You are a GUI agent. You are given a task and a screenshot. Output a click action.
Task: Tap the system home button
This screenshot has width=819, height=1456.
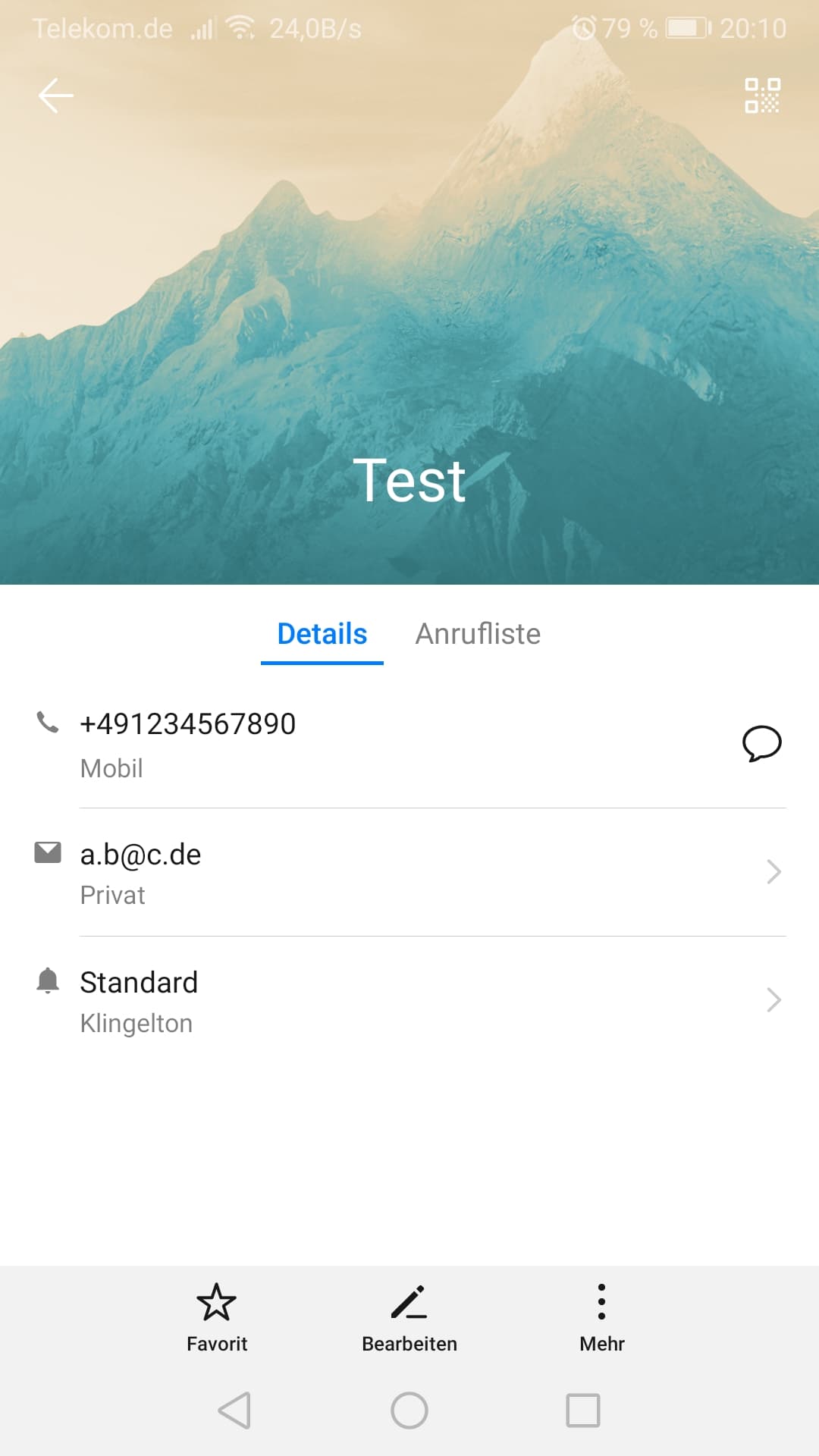click(x=409, y=1410)
